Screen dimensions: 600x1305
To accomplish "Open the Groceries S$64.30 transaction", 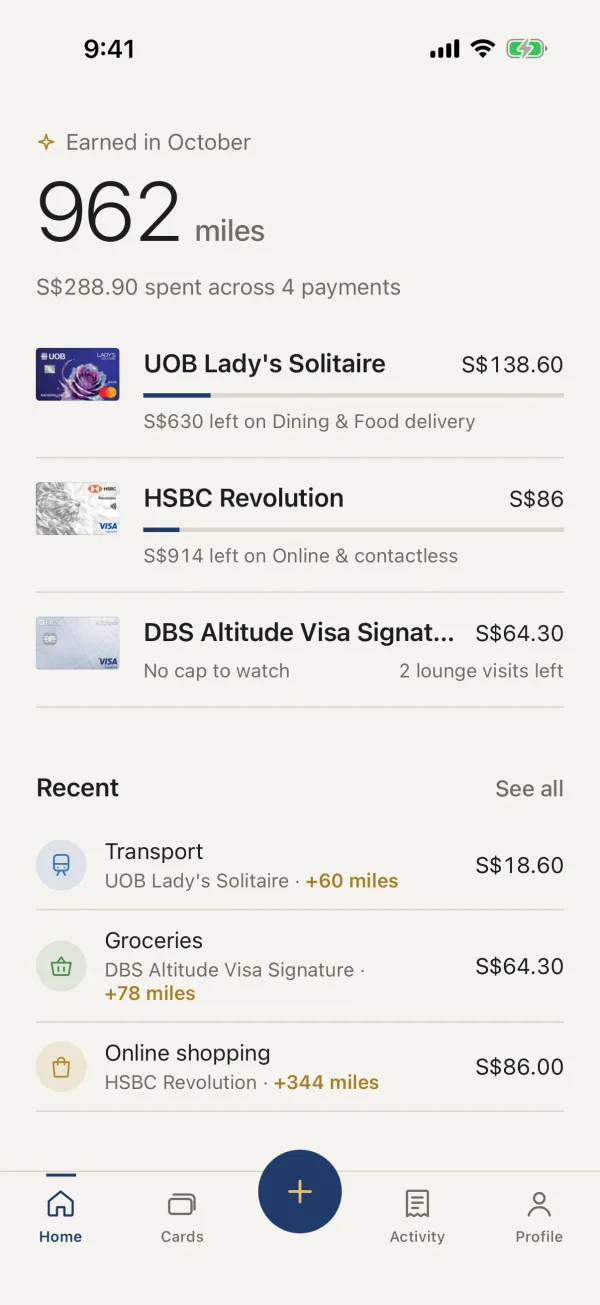I will (x=300, y=966).
